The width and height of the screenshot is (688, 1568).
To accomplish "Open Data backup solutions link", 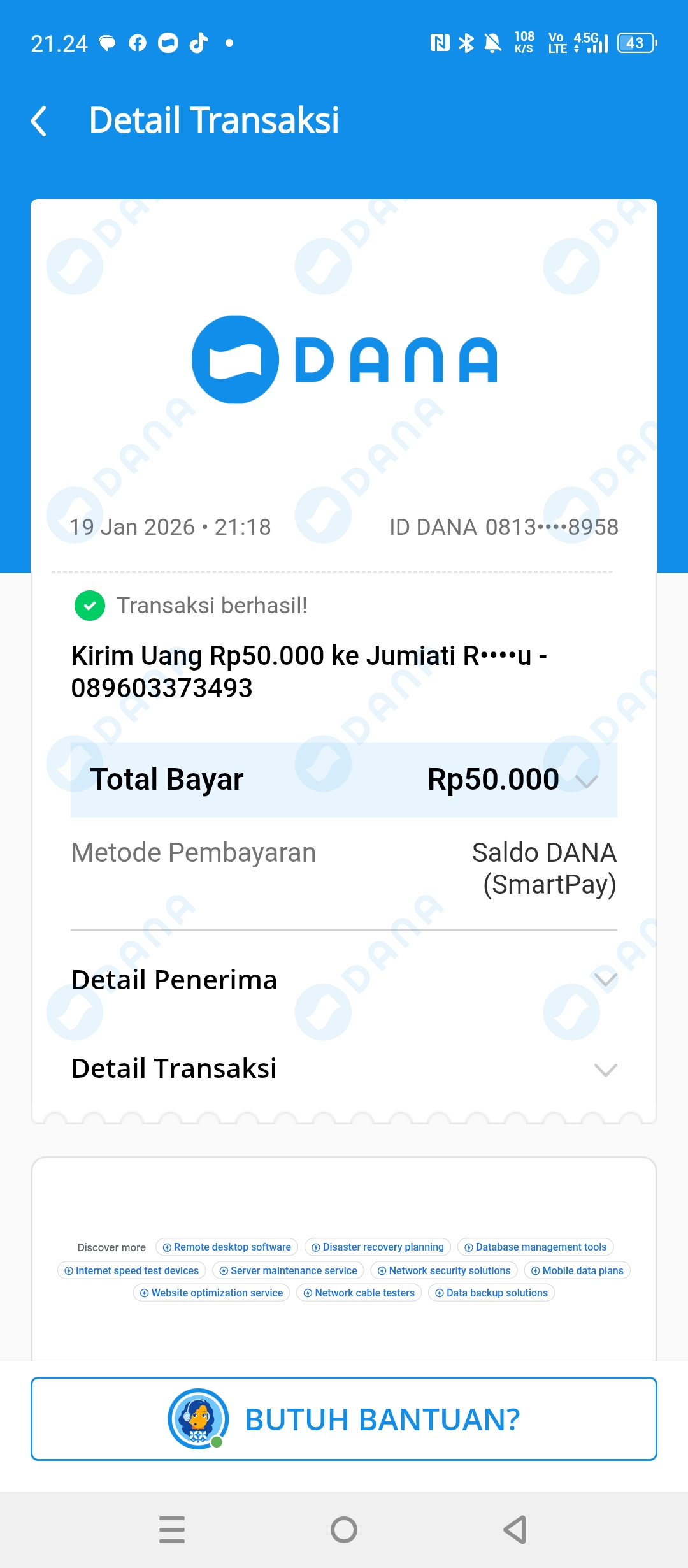I will pyautogui.click(x=491, y=1293).
